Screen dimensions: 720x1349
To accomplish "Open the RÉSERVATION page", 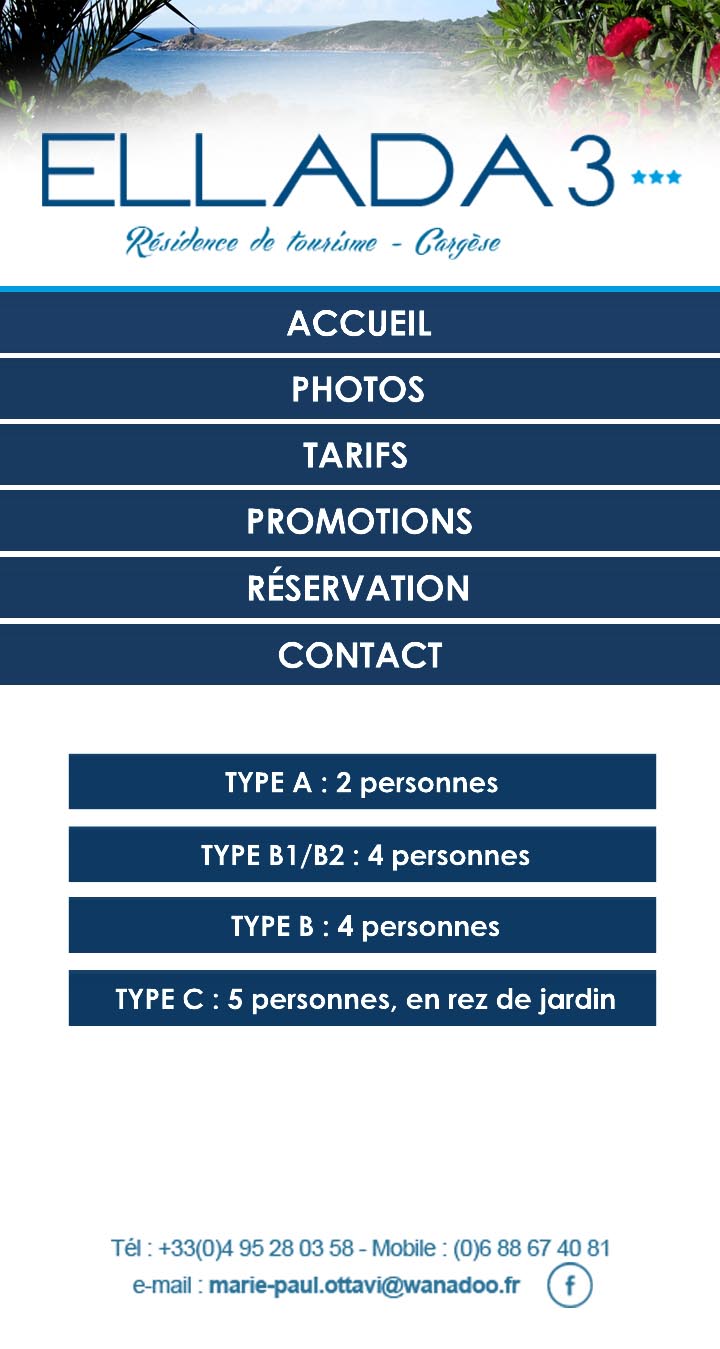I will (x=360, y=588).
